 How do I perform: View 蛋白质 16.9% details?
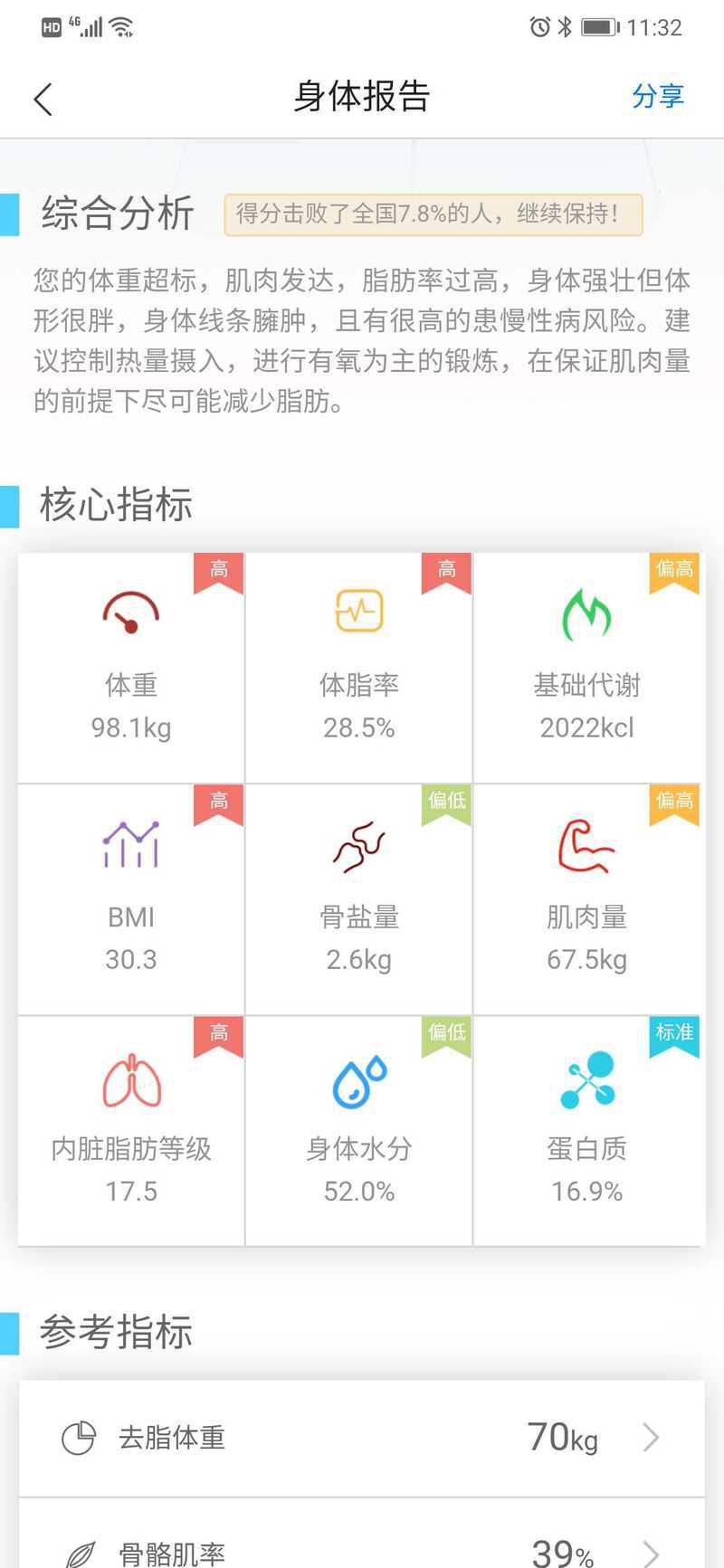[587, 1131]
